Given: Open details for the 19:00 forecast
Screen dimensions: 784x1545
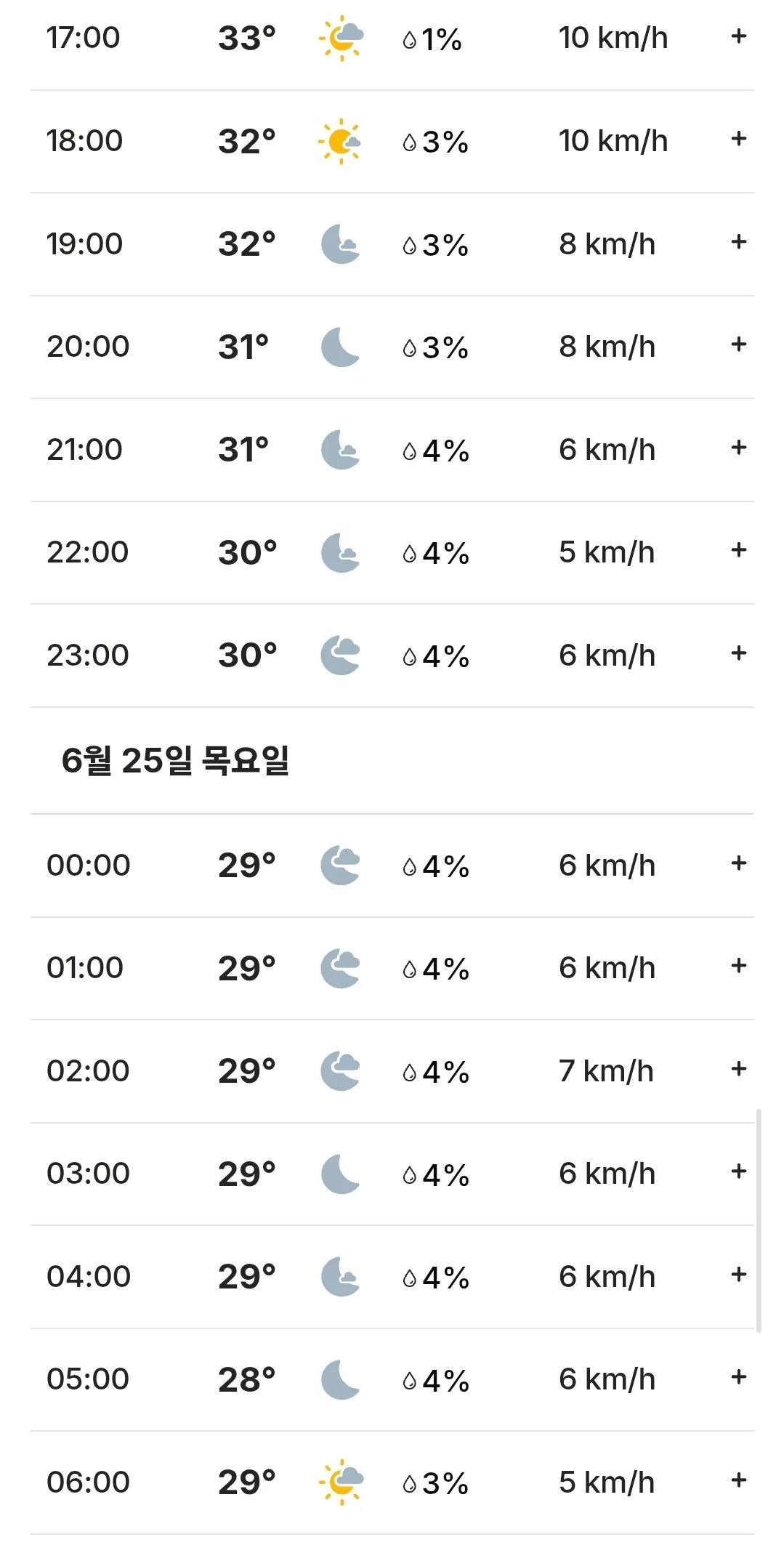Looking at the screenshot, I should [x=738, y=242].
